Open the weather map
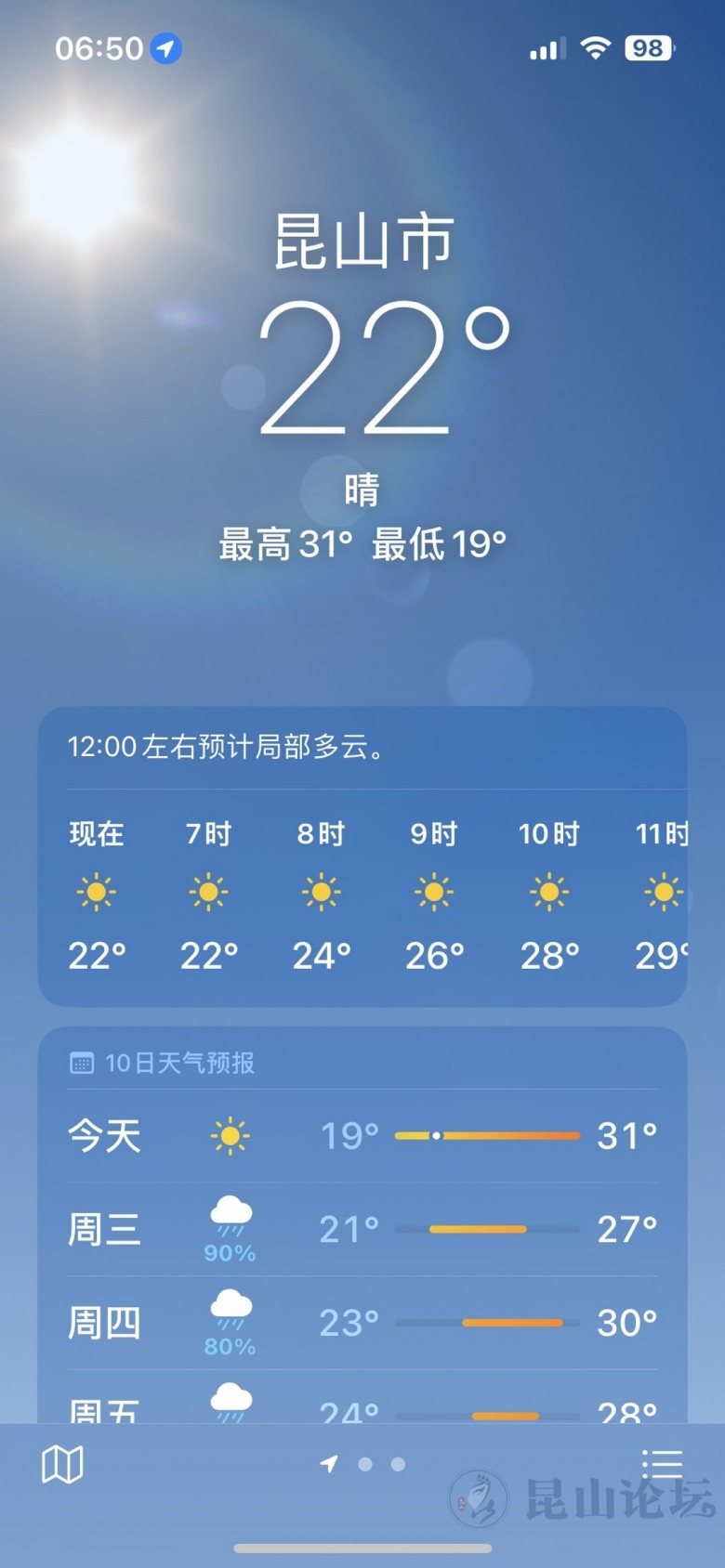This screenshot has height=1568, width=725. click(x=62, y=1465)
